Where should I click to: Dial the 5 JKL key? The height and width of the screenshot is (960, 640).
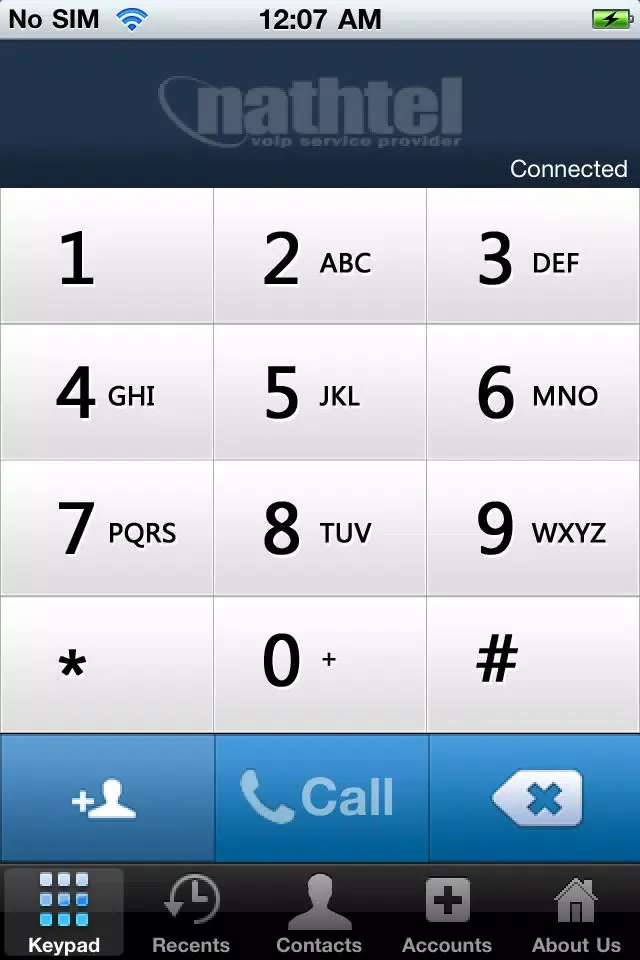(x=319, y=393)
